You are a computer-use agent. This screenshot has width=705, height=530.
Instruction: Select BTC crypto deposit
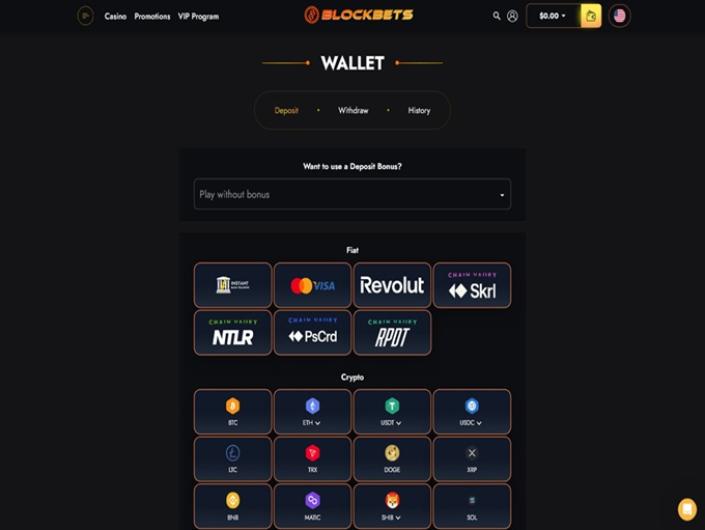pyautogui.click(x=233, y=411)
